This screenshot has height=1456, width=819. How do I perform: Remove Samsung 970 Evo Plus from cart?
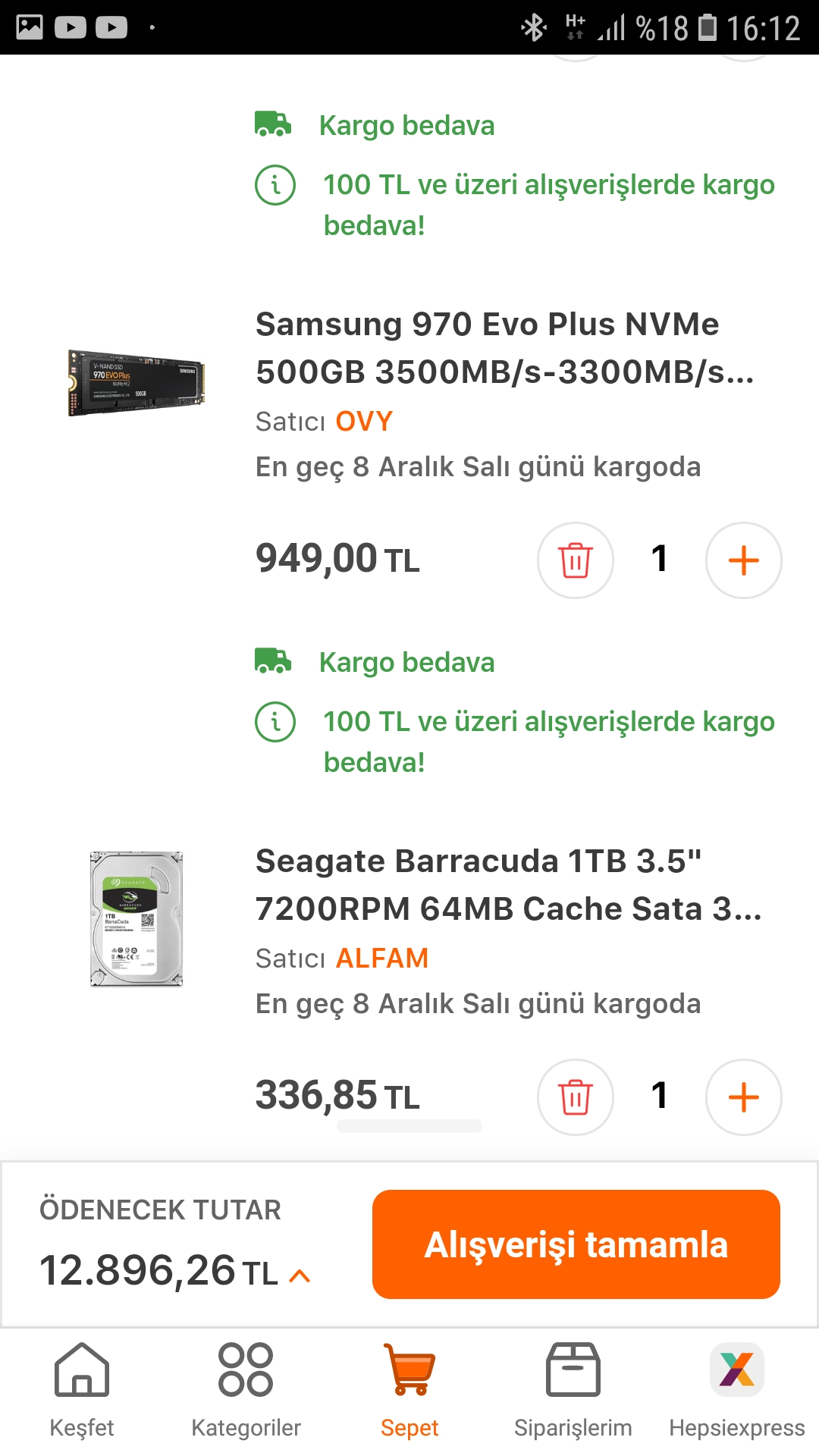(x=575, y=560)
